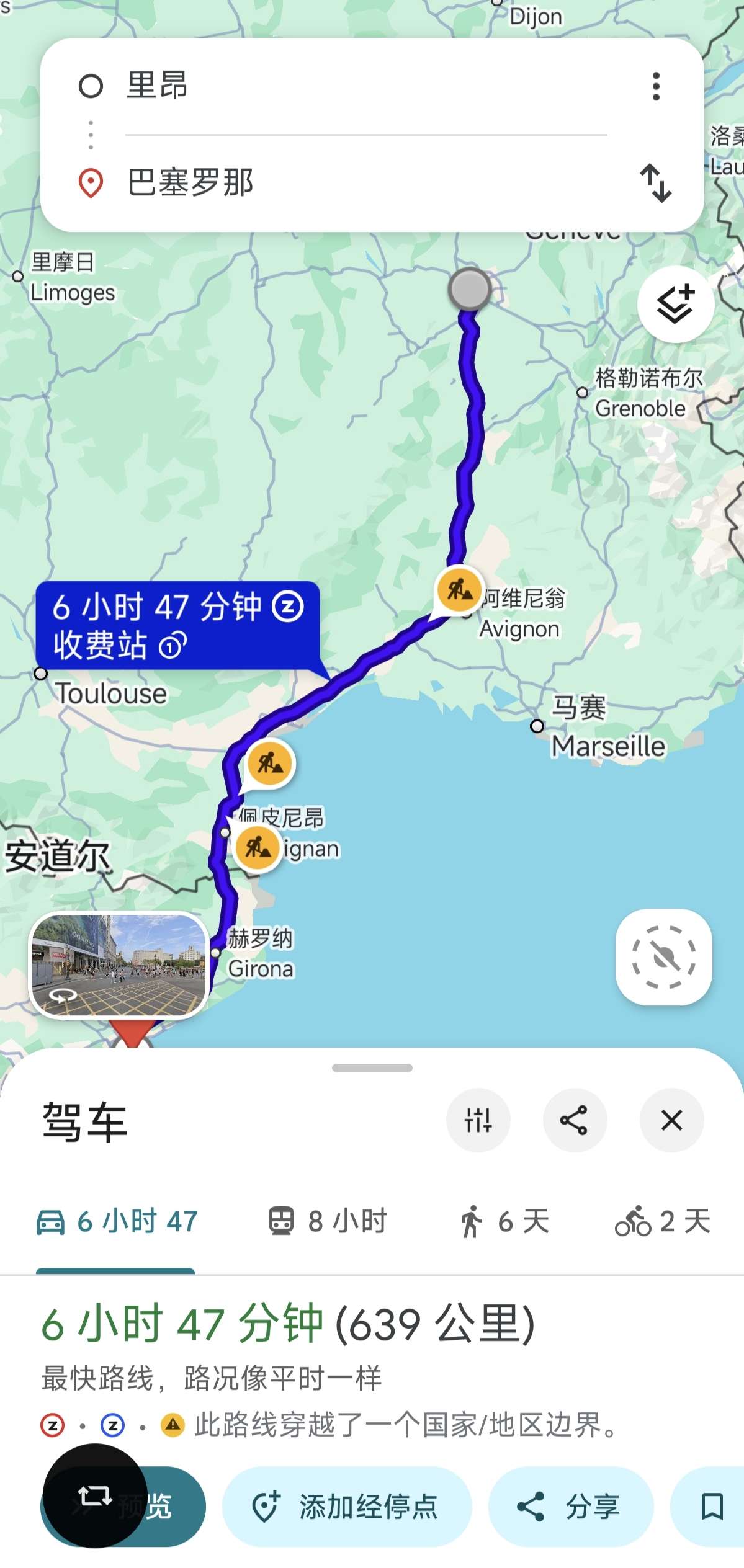Open the Street View thumbnail of 巴塞罗那
The image size is (744, 1568).
[x=119, y=965]
